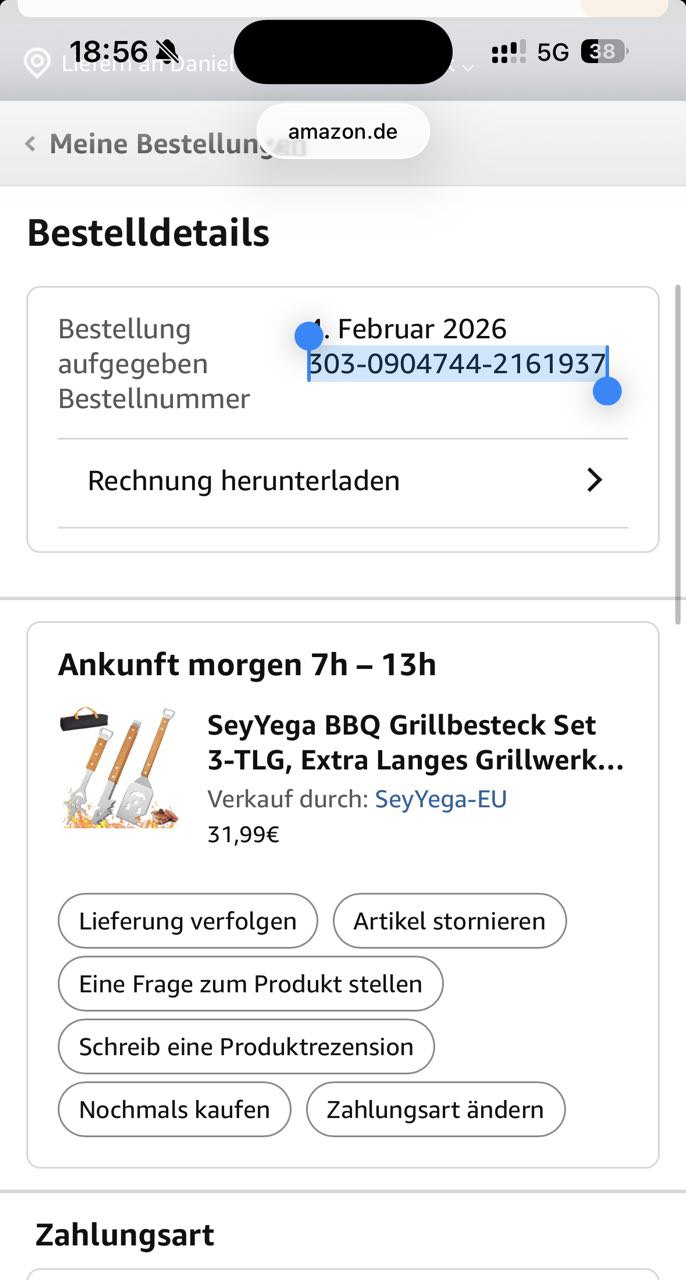686x1280 pixels.
Task: Open Schreib eine Produktrezension
Action: pos(246,1047)
